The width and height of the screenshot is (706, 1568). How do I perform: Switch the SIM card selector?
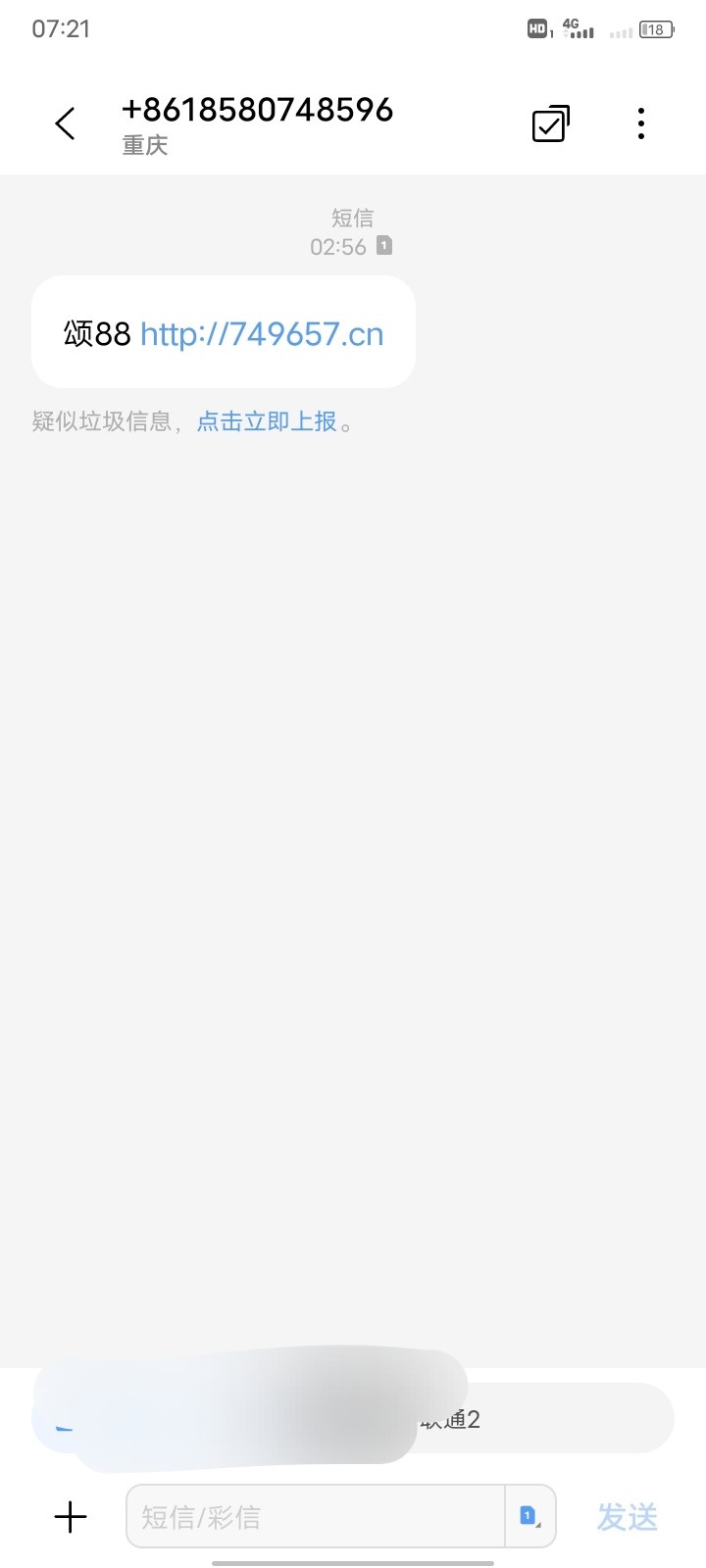(529, 1517)
